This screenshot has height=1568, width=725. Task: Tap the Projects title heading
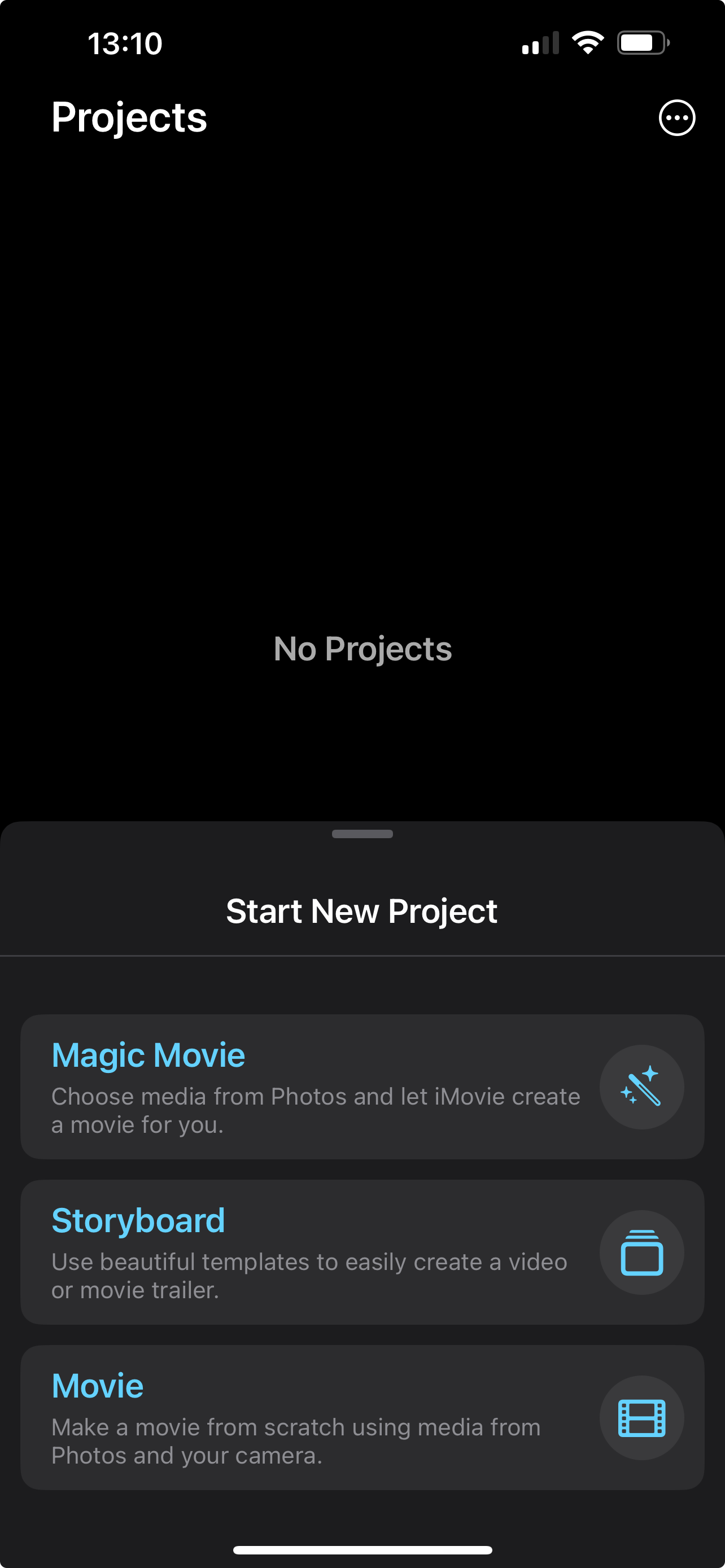pos(129,117)
